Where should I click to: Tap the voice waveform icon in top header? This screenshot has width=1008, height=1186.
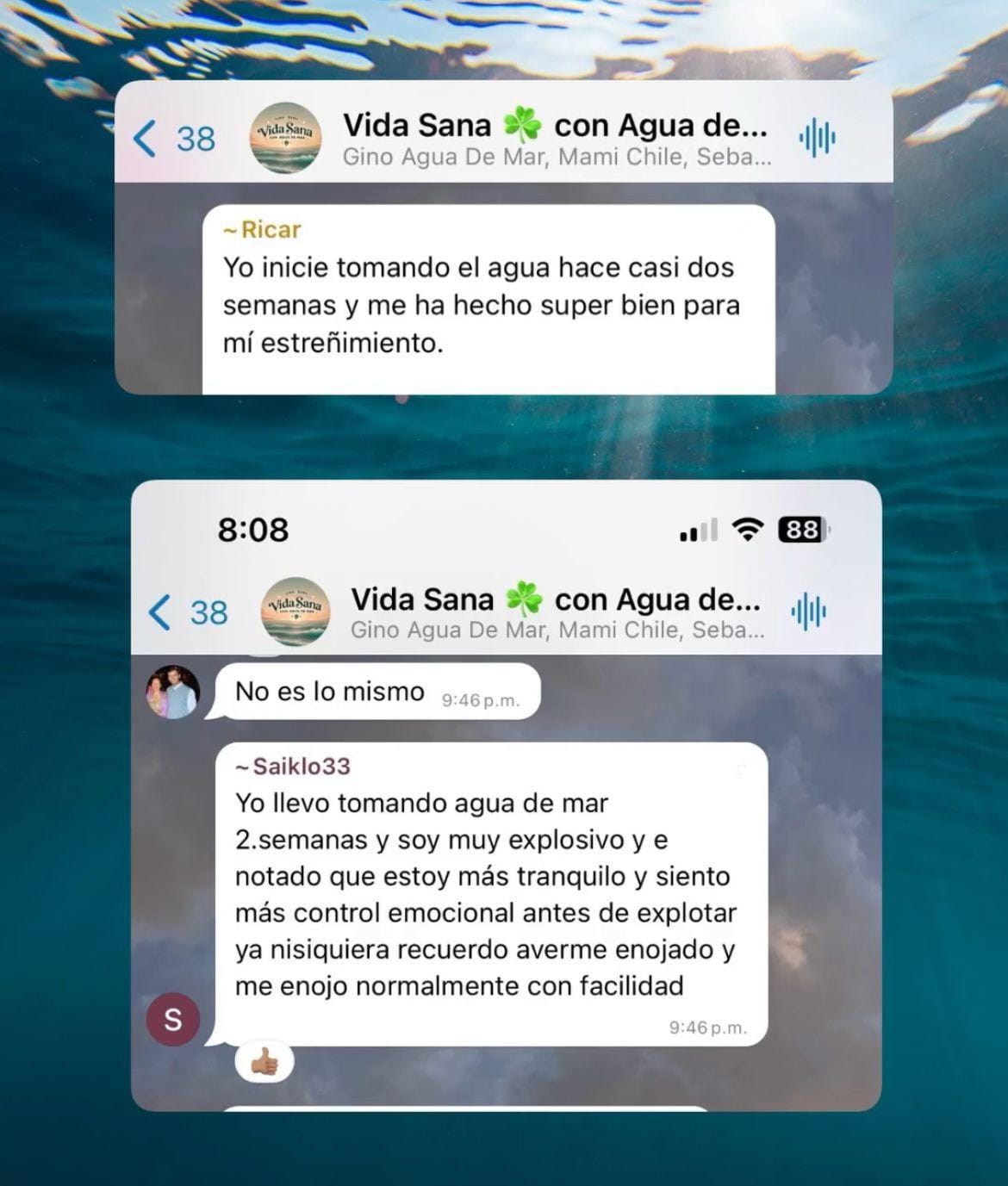click(x=818, y=136)
